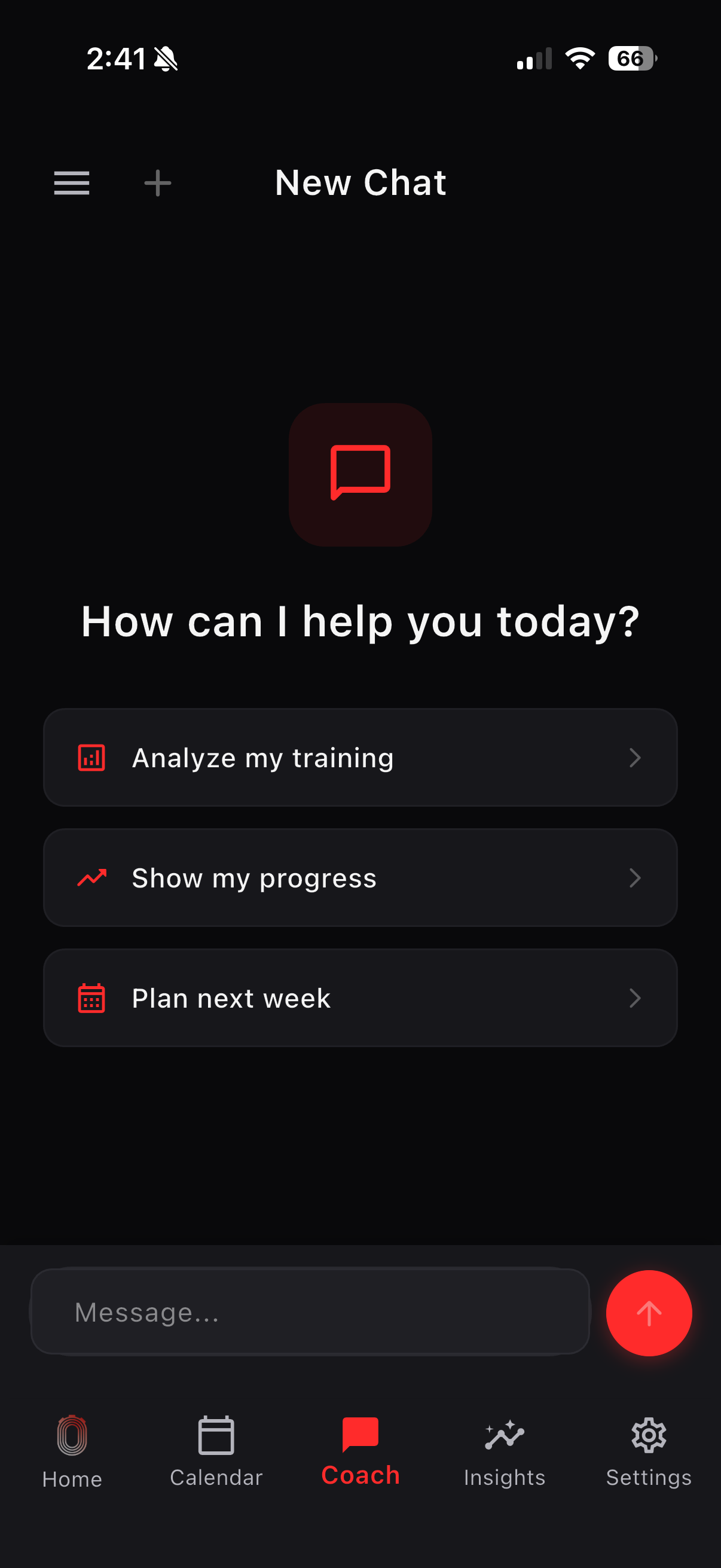
Task: Go to the Calendar tab
Action: 216,1453
